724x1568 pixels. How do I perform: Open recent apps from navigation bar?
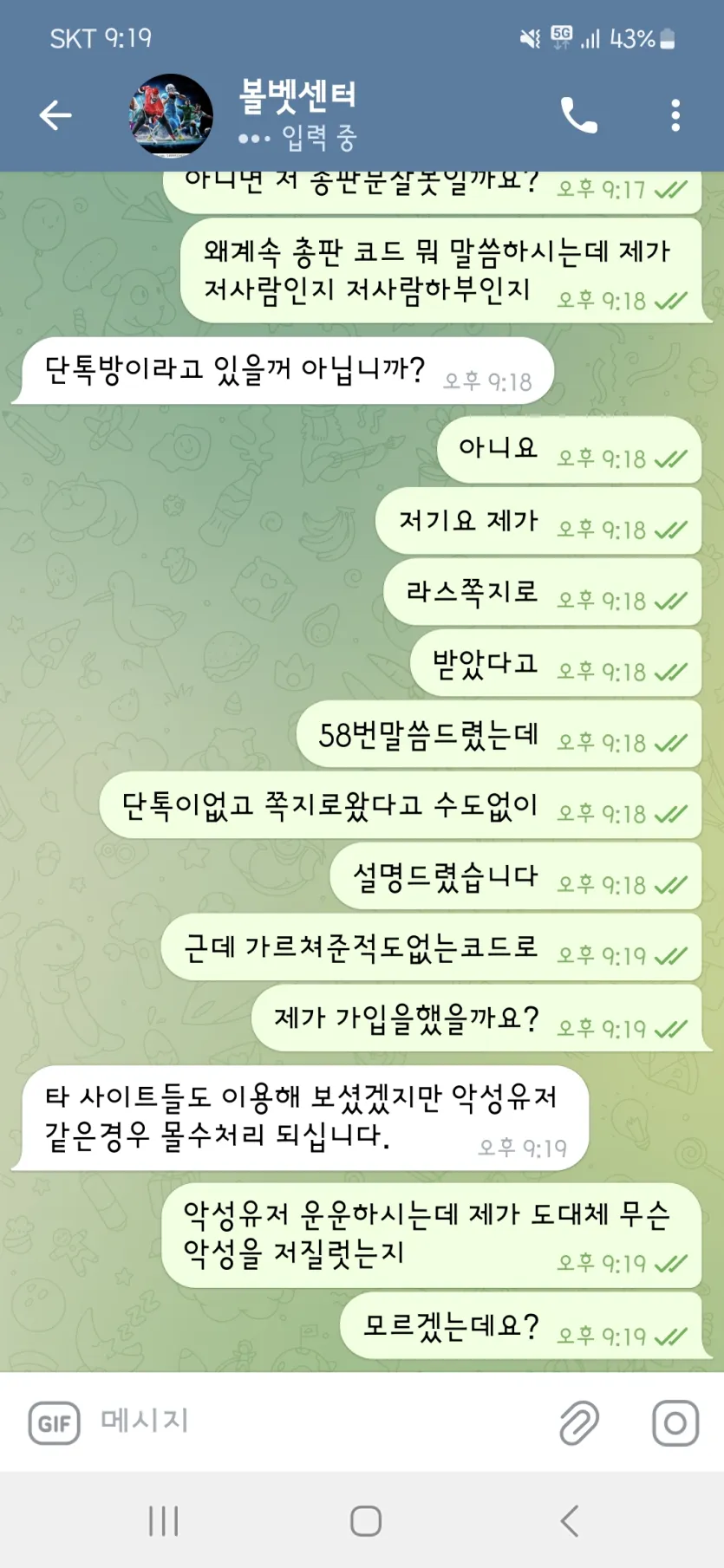point(163,1520)
